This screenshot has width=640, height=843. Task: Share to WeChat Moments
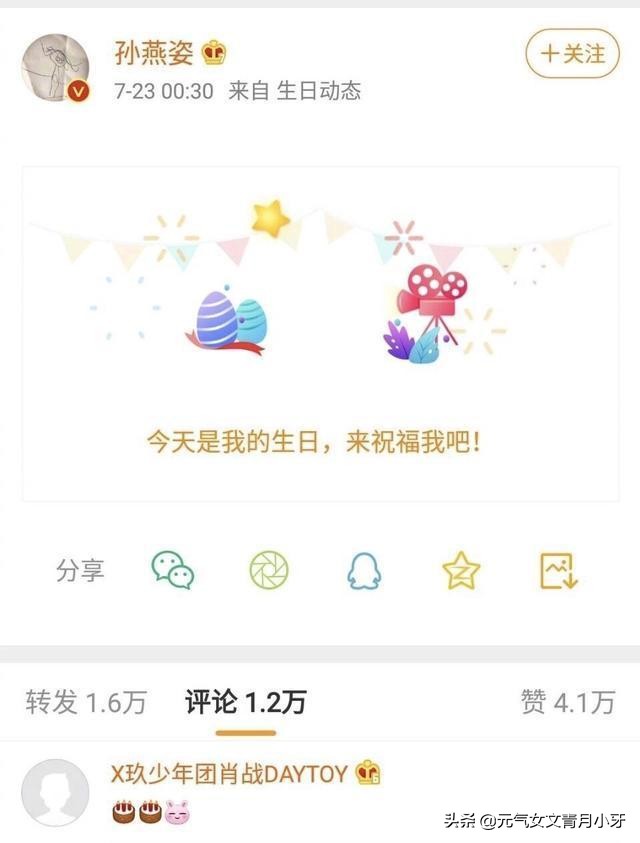268,570
